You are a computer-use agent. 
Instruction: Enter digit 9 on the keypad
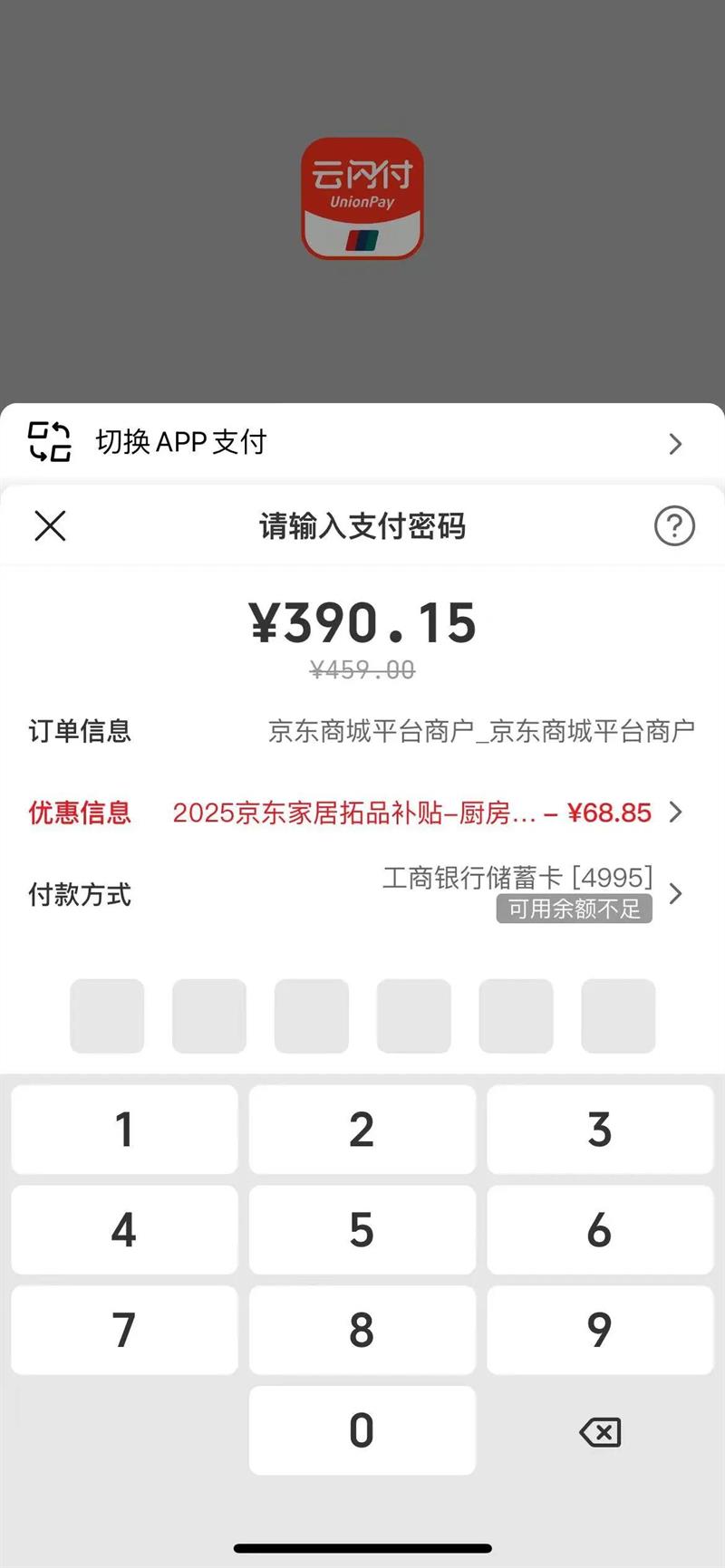coord(599,1329)
